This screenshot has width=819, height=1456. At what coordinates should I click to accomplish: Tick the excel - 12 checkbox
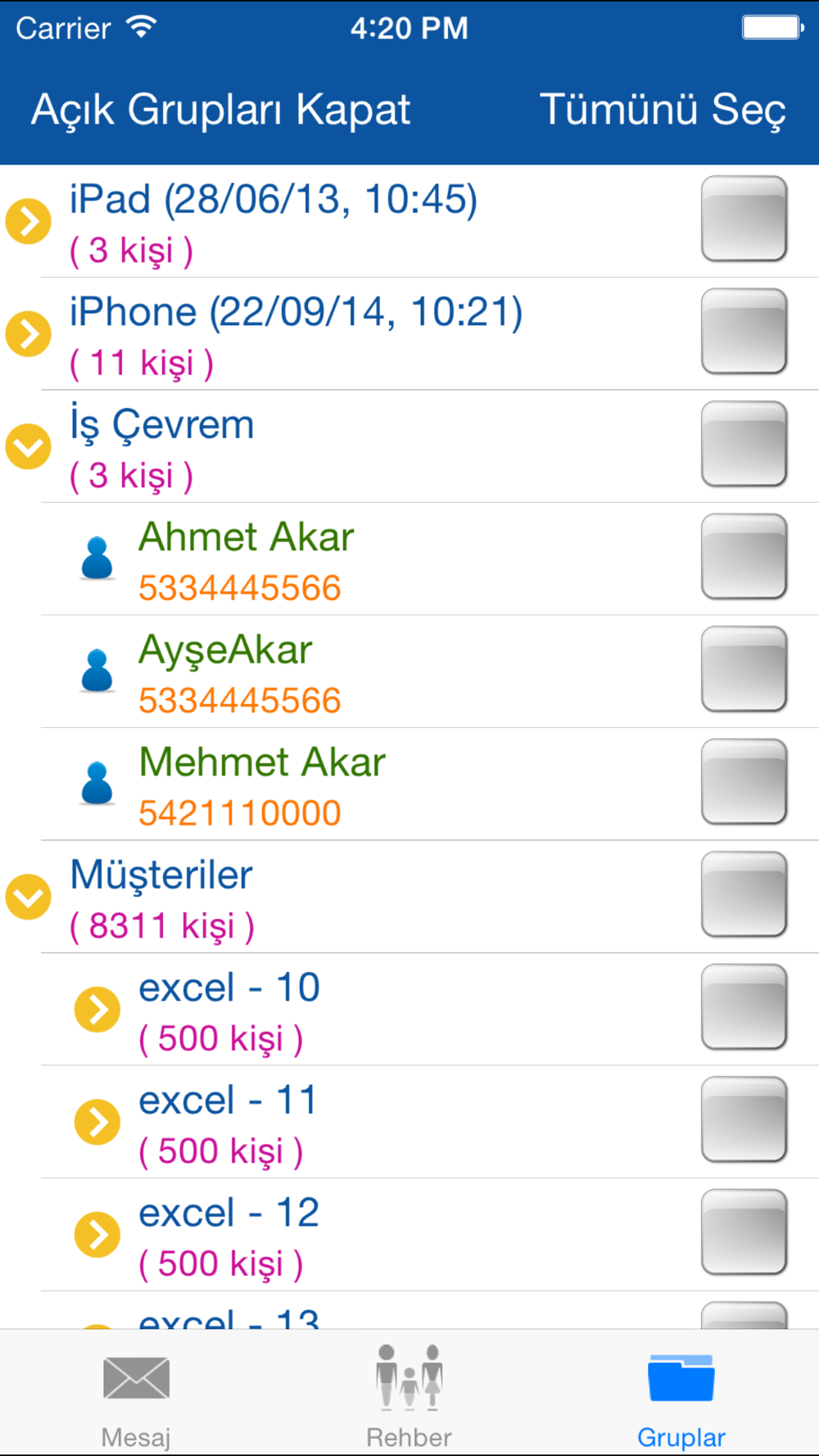[744, 1232]
